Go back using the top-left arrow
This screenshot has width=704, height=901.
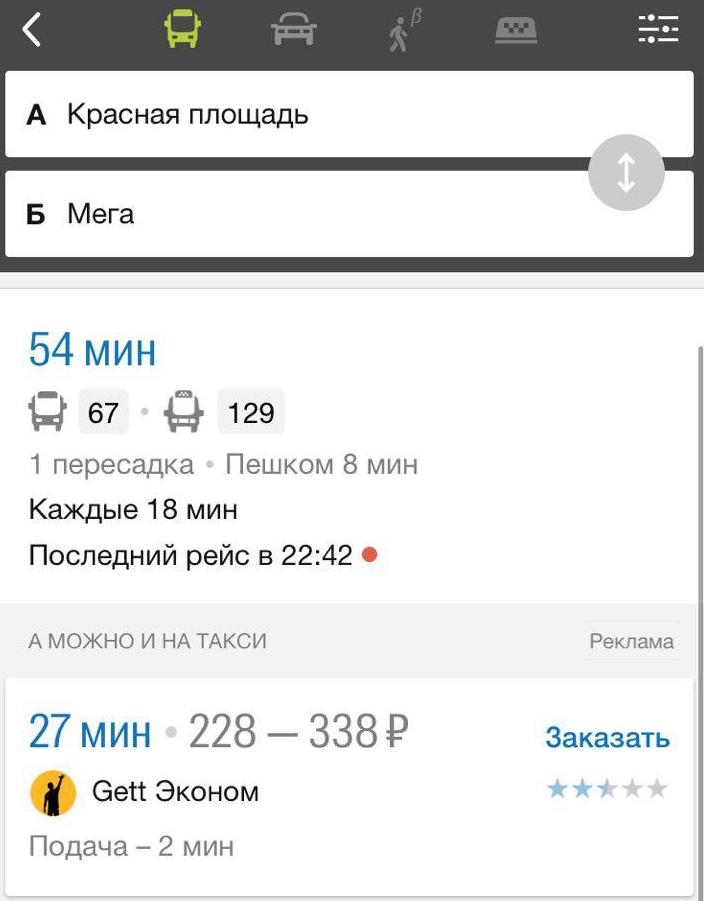[x=33, y=30]
